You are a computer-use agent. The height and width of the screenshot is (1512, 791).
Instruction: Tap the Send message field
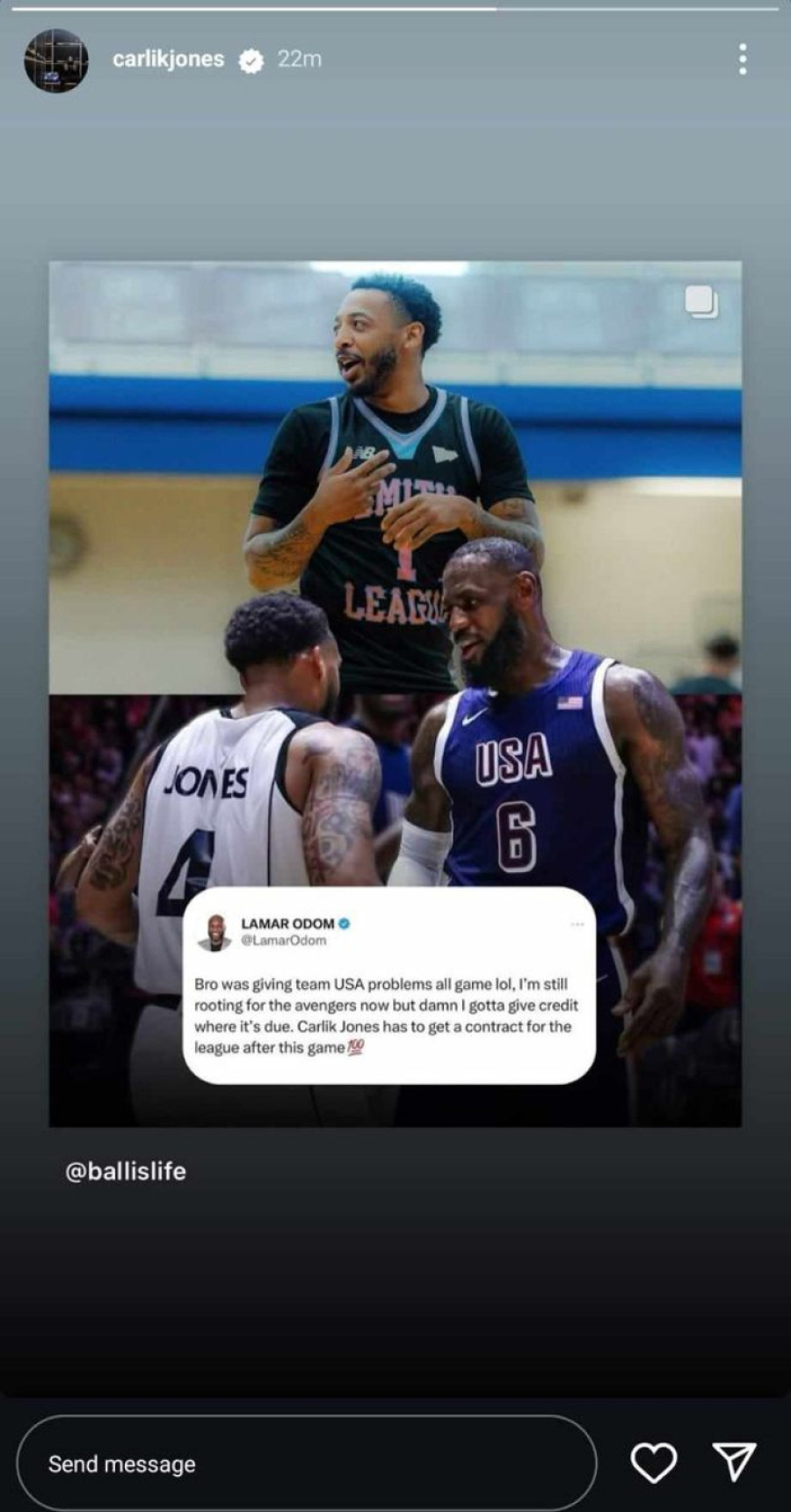pos(306,1464)
